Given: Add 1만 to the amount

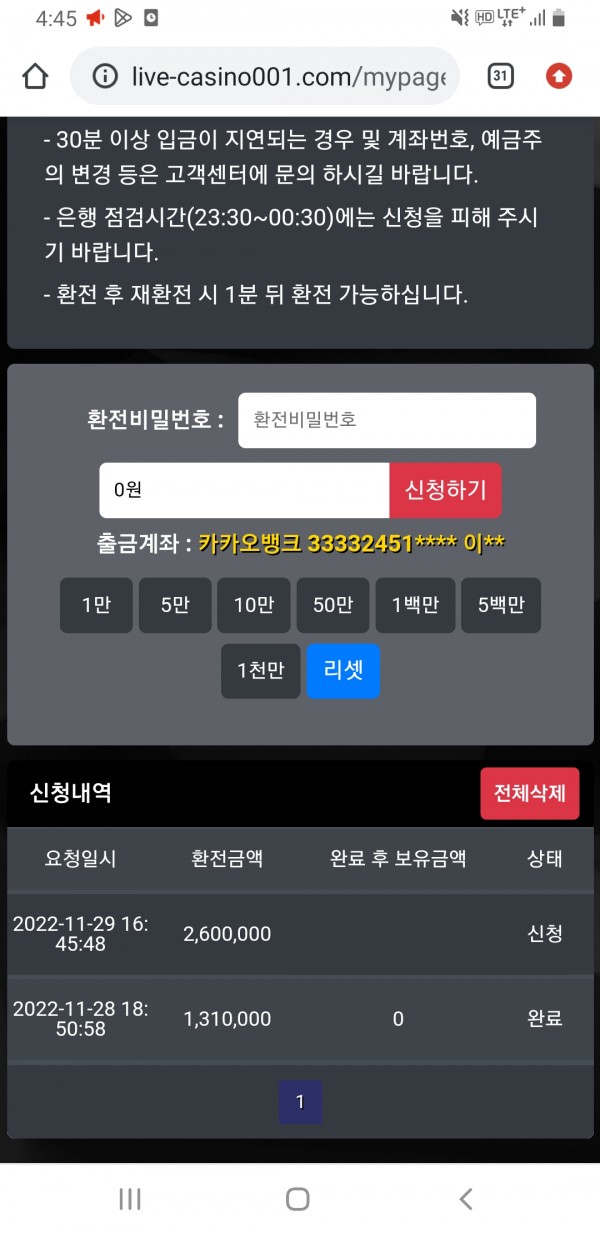Looking at the screenshot, I should click(96, 605).
